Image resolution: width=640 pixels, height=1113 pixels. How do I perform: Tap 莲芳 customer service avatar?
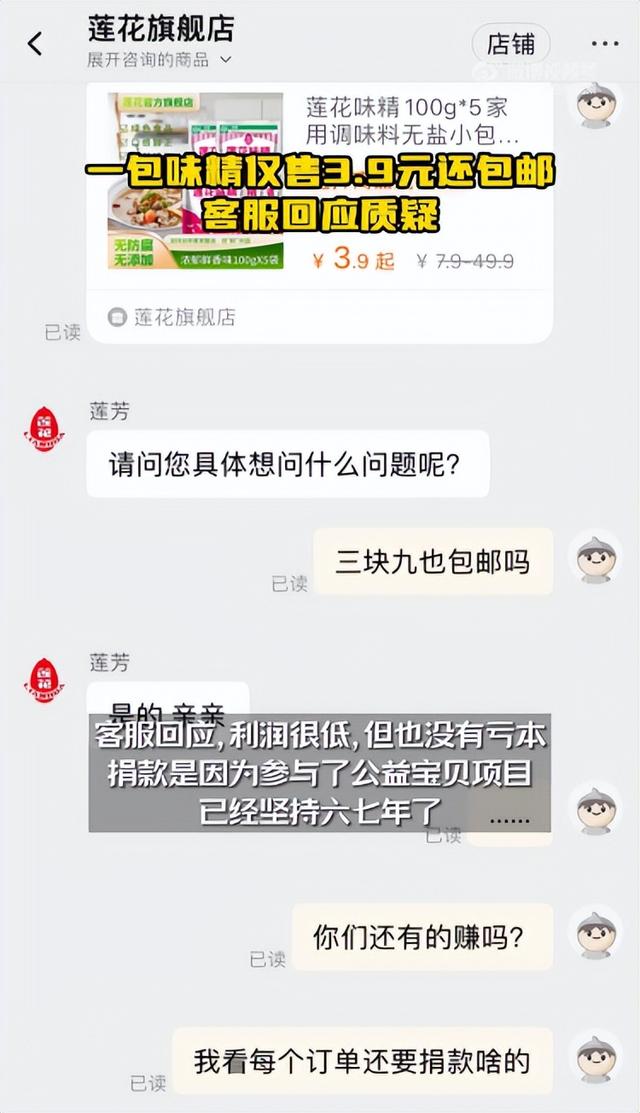tap(44, 430)
